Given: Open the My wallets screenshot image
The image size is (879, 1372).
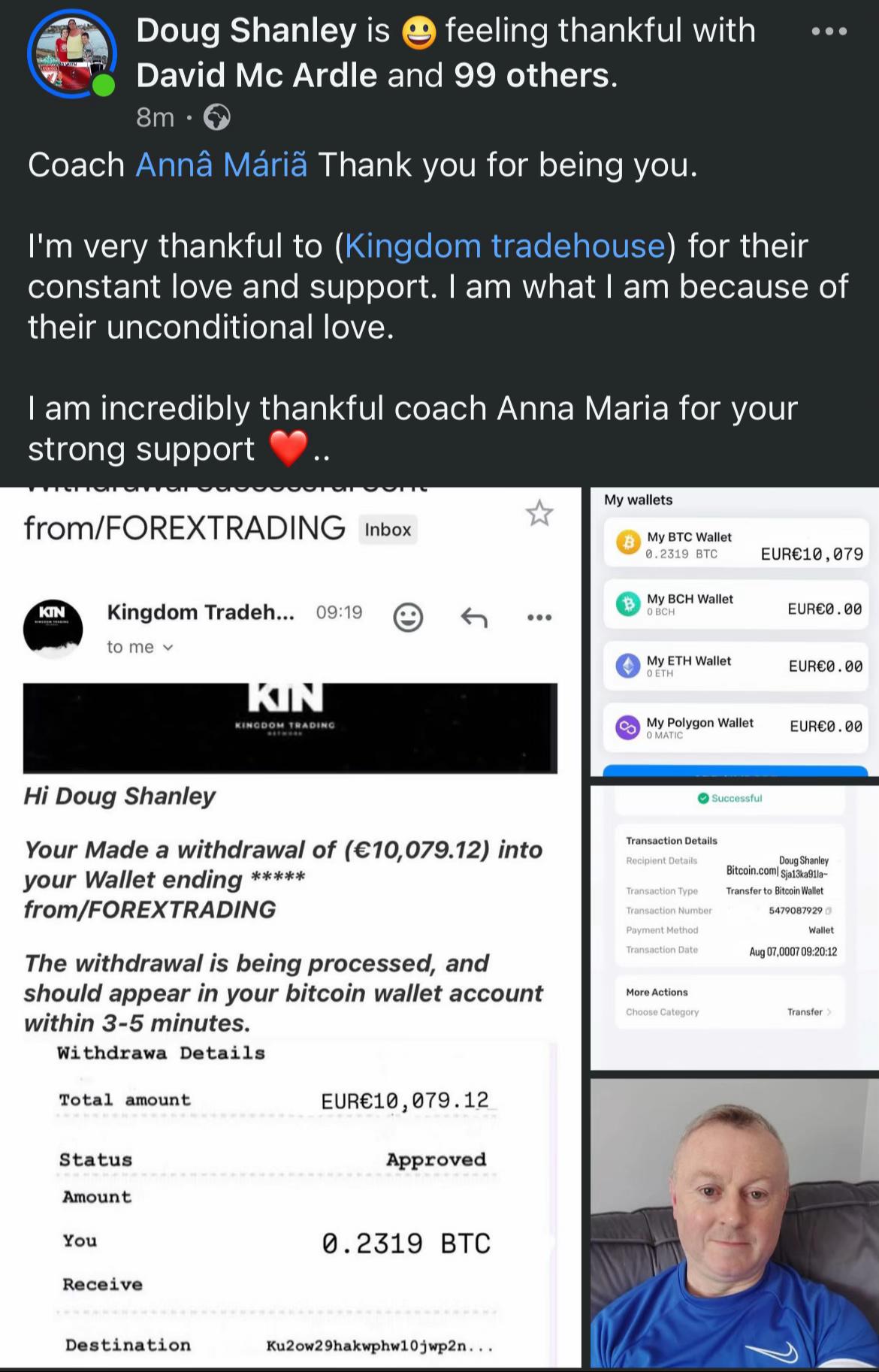Looking at the screenshot, I should click(735, 632).
